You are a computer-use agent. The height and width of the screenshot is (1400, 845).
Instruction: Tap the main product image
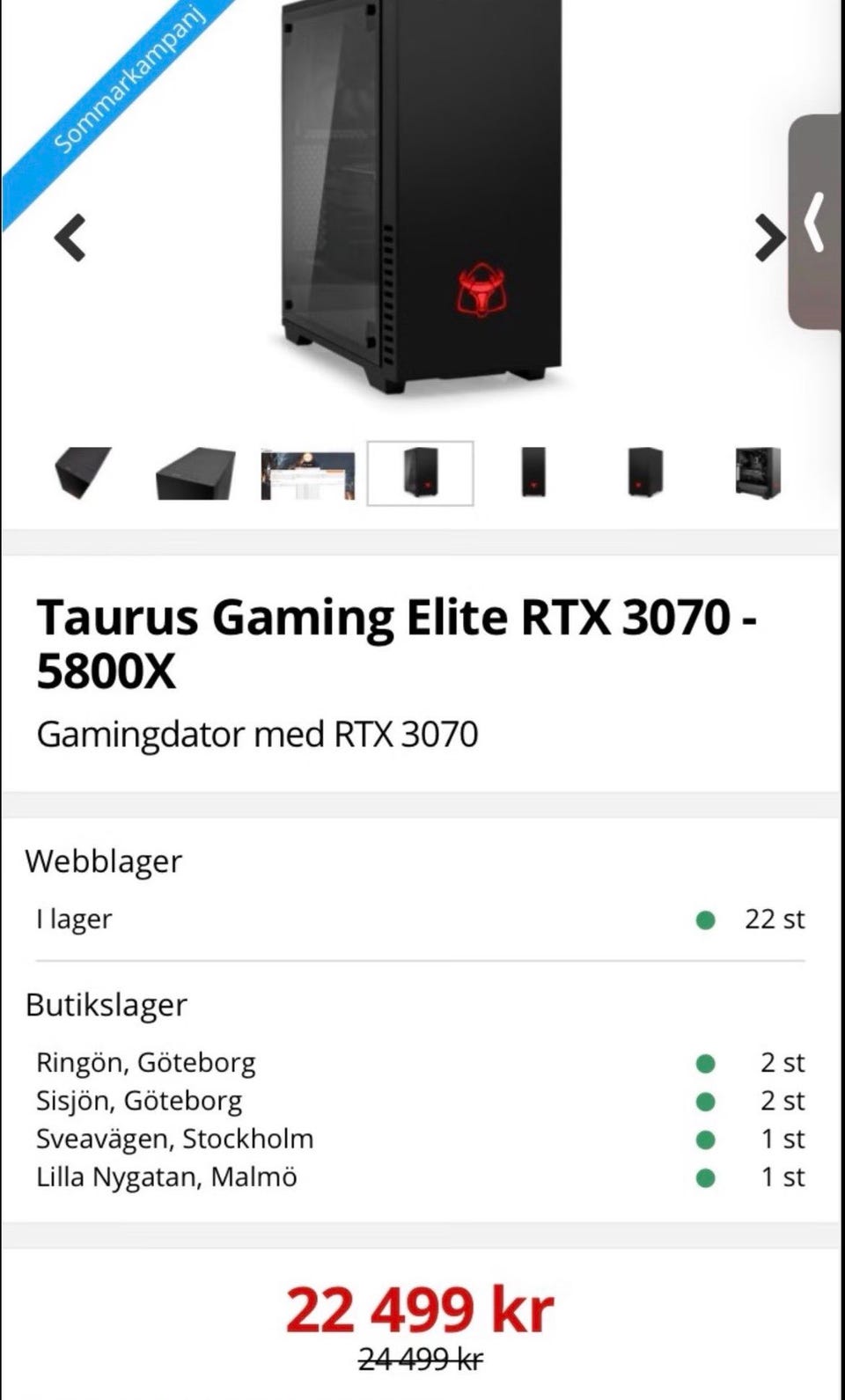coord(422,196)
